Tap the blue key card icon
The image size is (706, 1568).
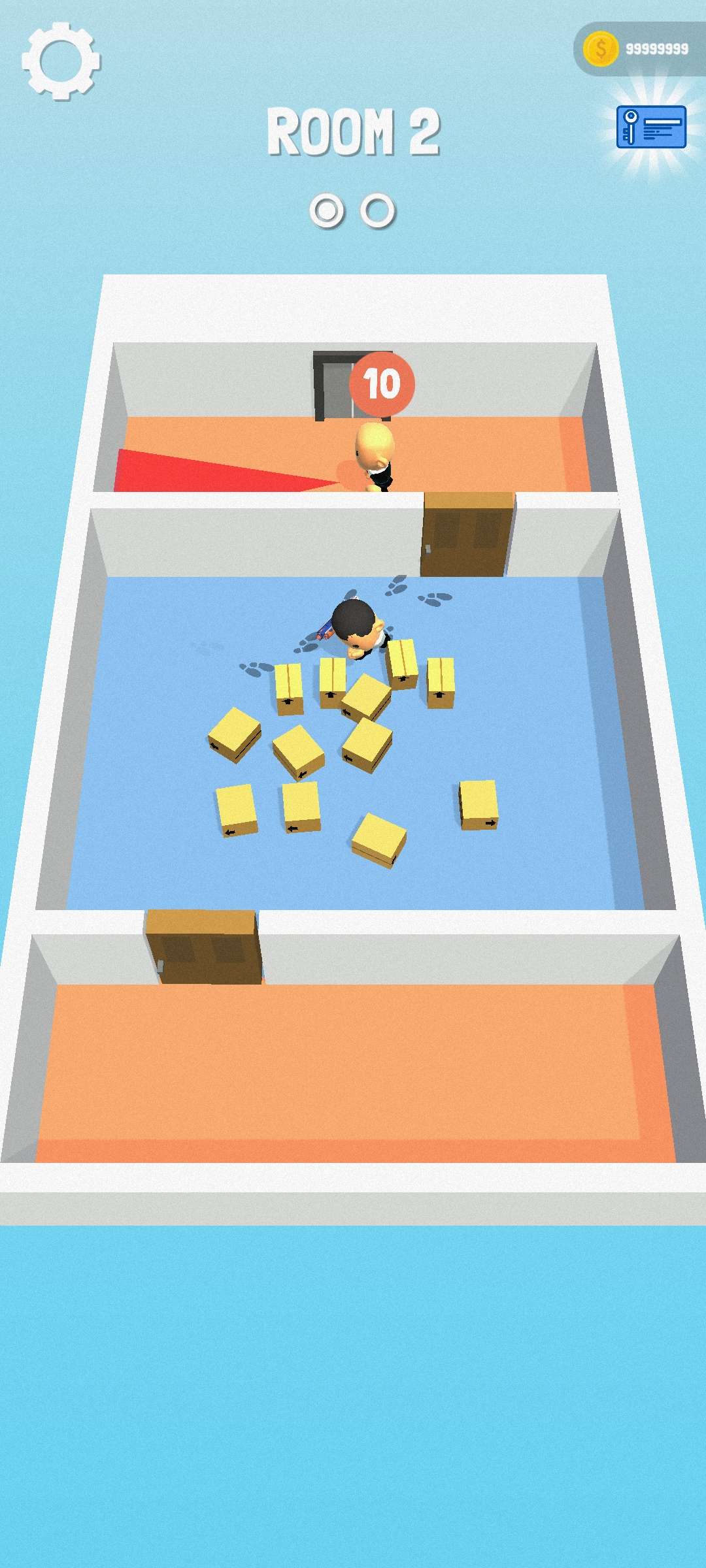click(x=651, y=127)
